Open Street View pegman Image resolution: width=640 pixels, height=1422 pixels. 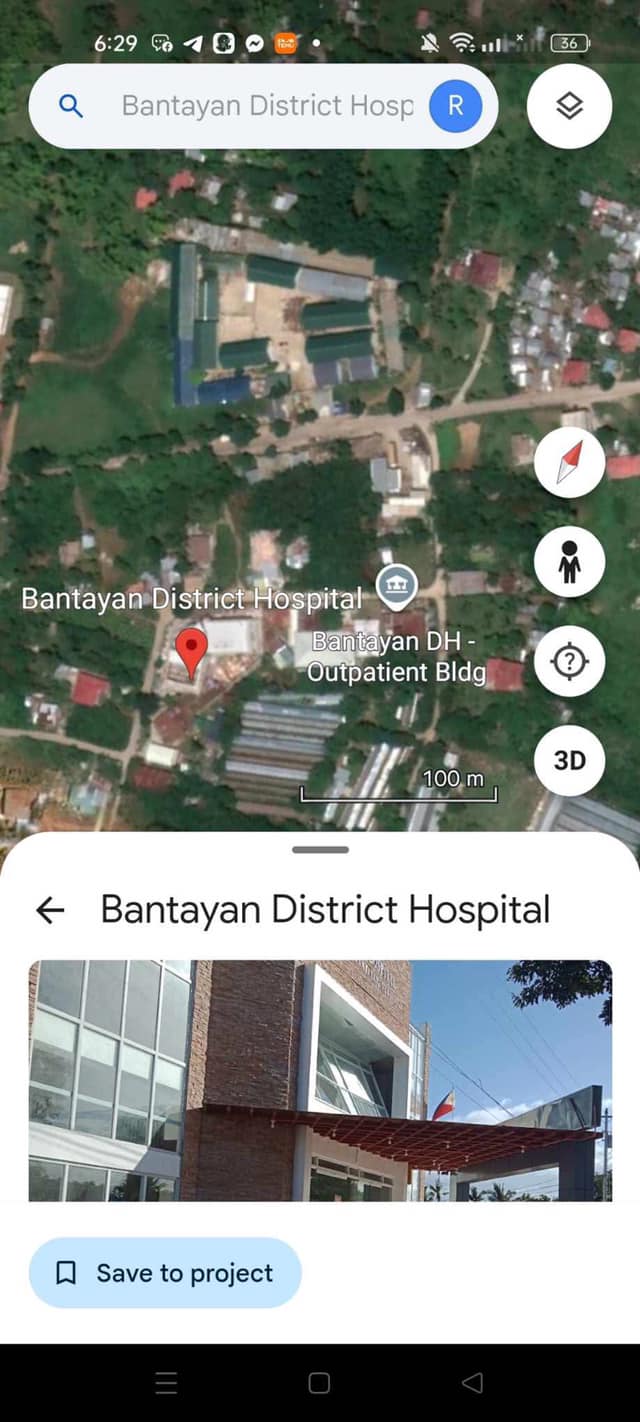click(569, 563)
